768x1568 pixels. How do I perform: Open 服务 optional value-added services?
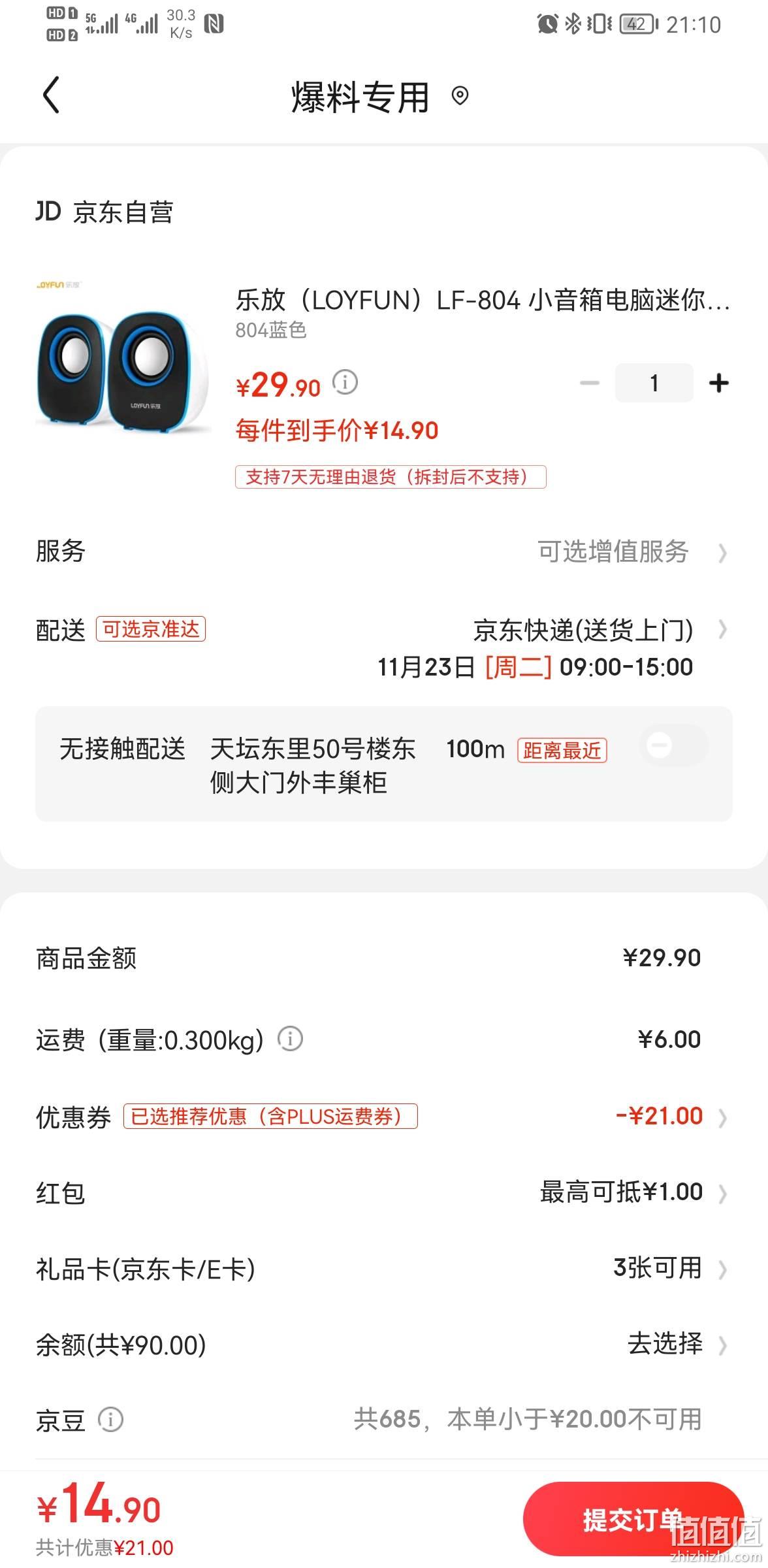tap(384, 552)
